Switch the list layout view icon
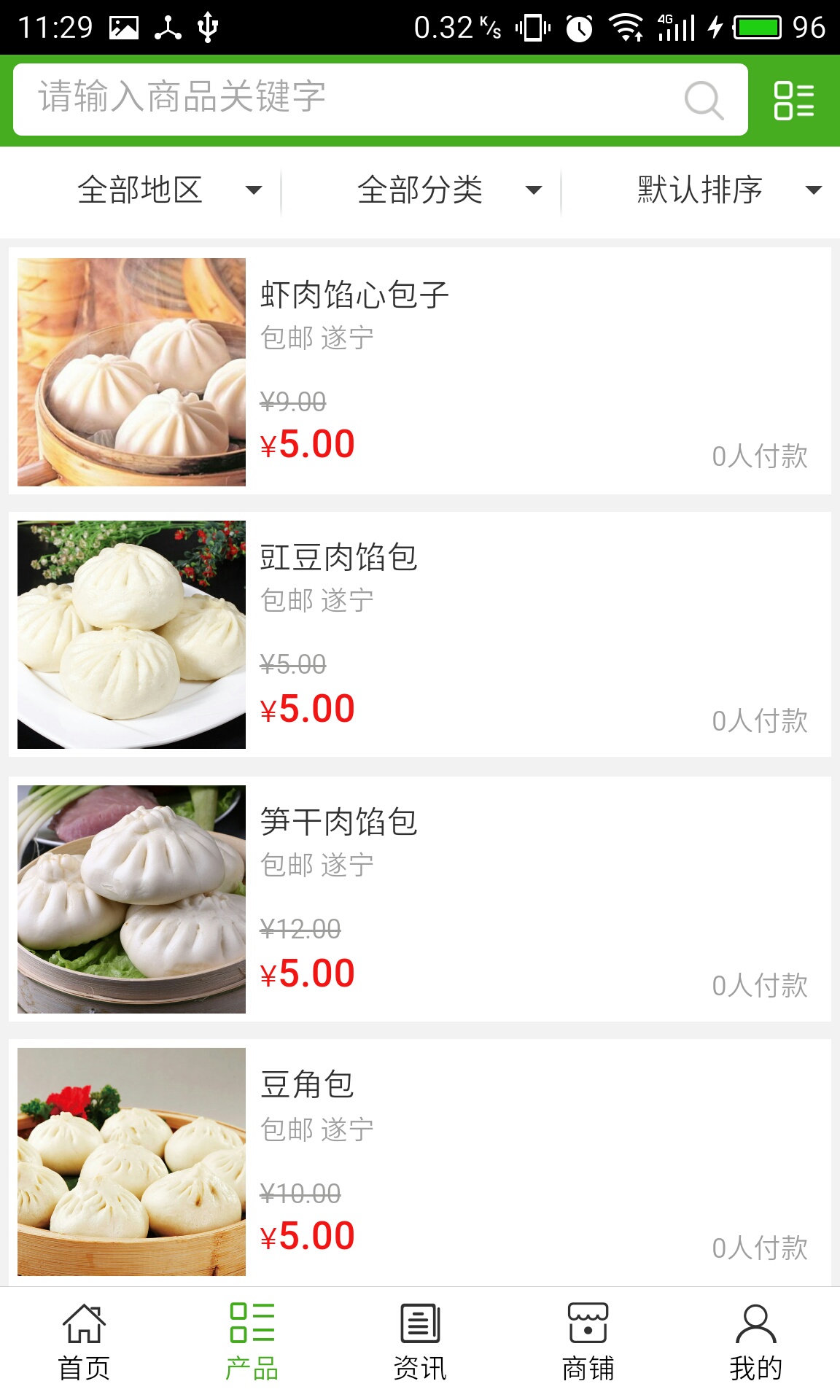The image size is (840, 1400). tap(793, 100)
